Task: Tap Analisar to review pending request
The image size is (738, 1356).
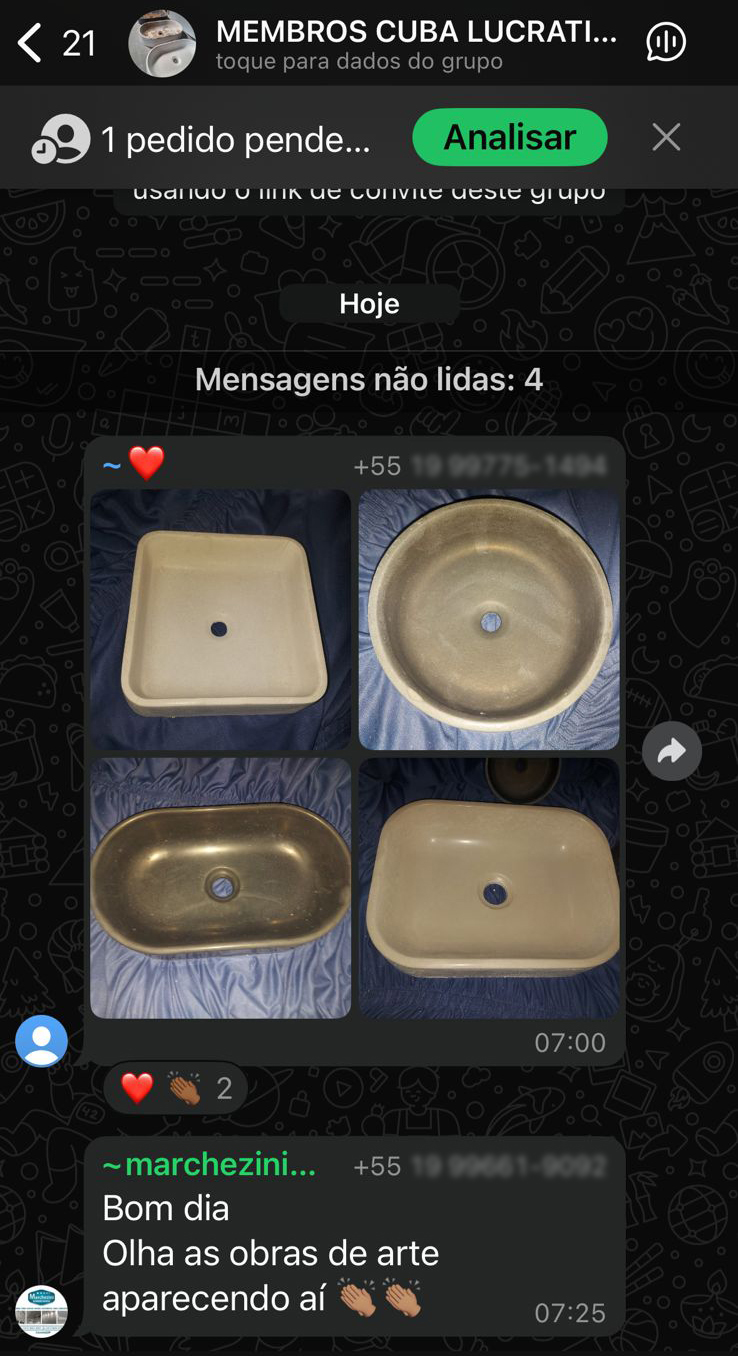Action: click(510, 137)
